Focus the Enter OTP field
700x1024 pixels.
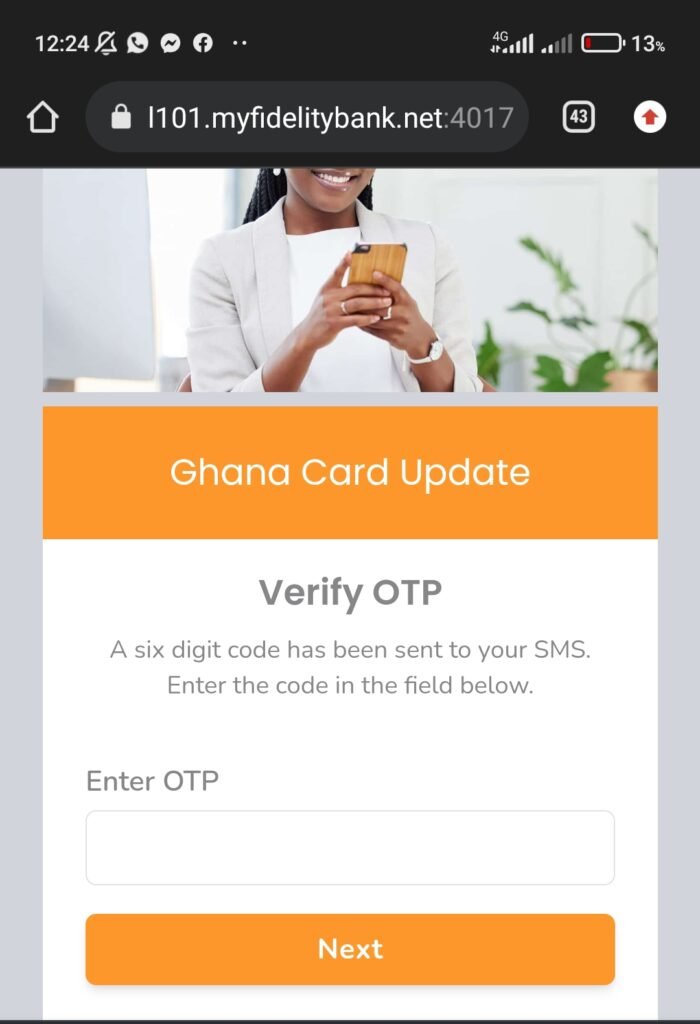tap(350, 847)
